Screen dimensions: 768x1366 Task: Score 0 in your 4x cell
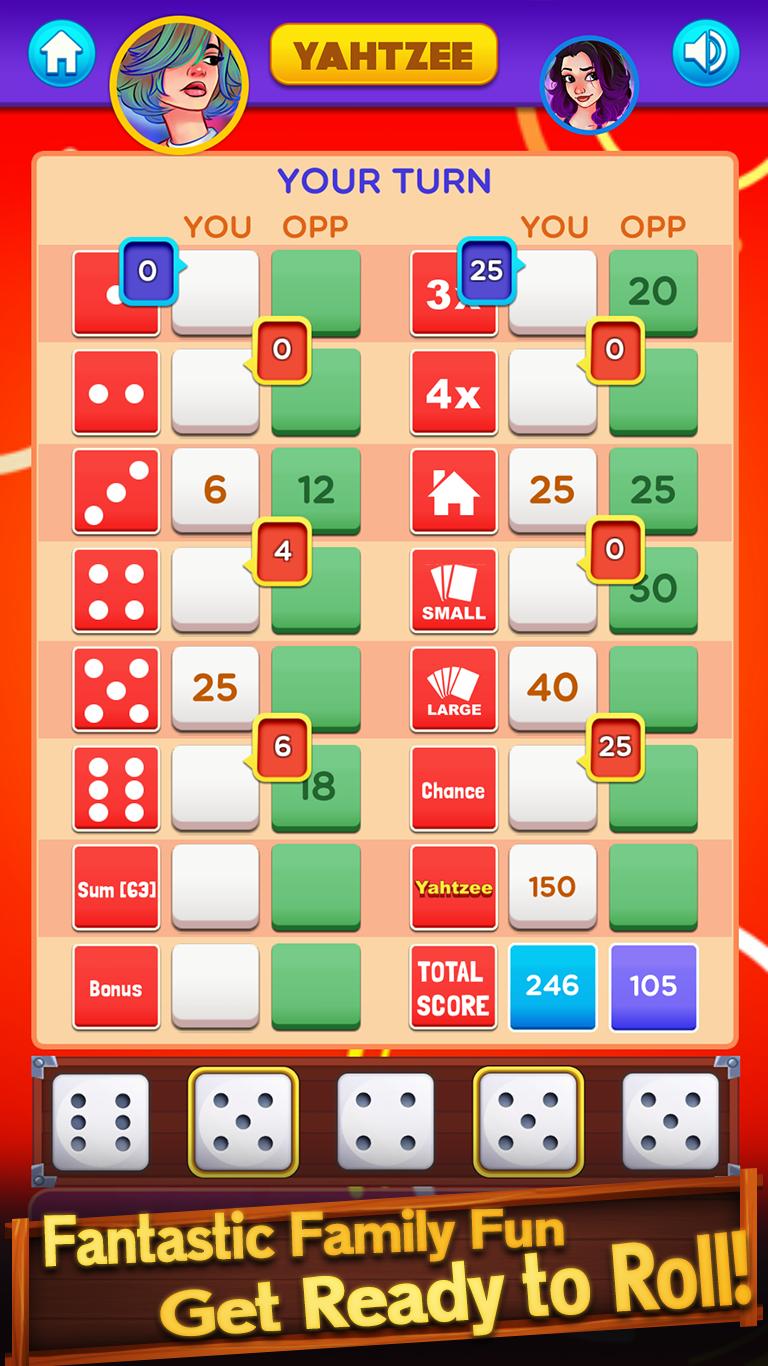(552, 392)
